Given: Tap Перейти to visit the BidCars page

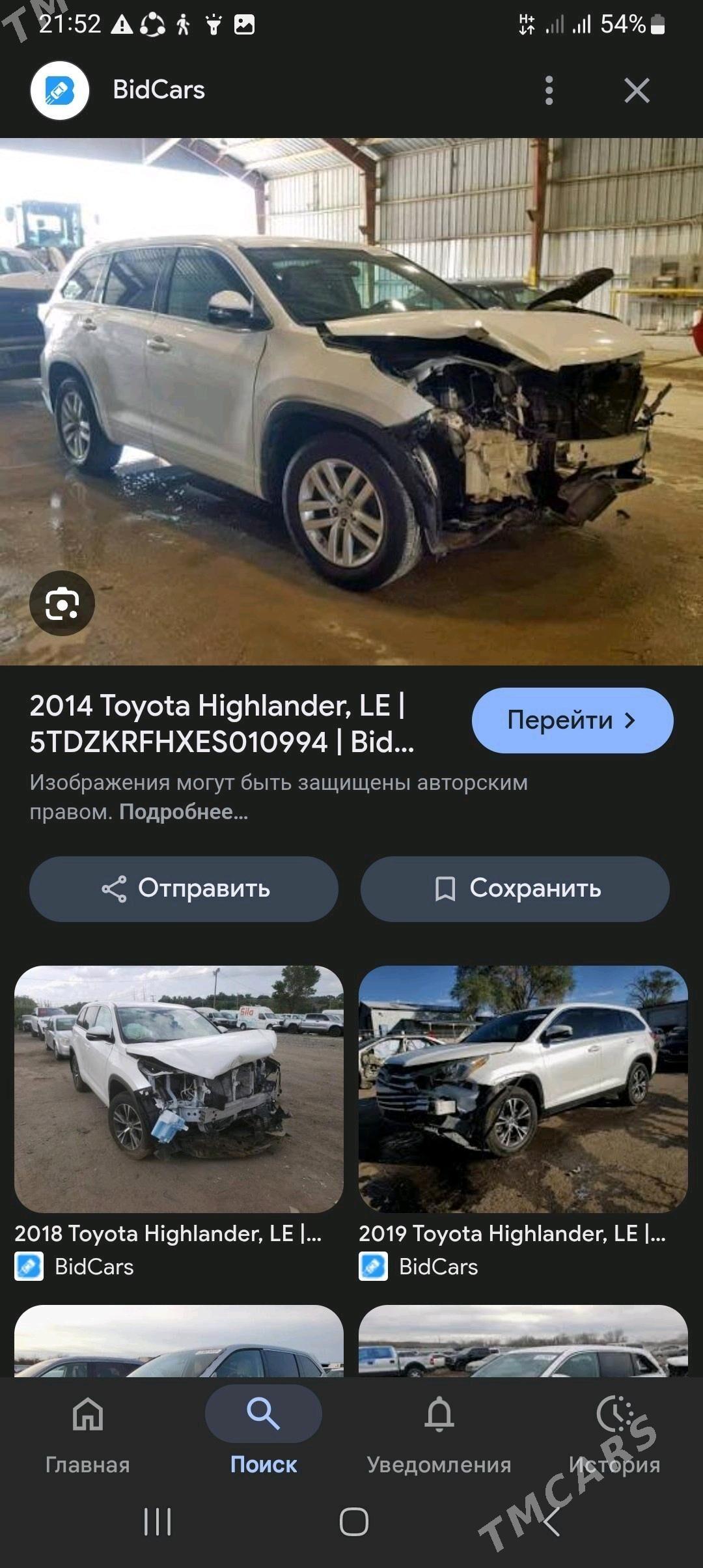Looking at the screenshot, I should point(572,720).
